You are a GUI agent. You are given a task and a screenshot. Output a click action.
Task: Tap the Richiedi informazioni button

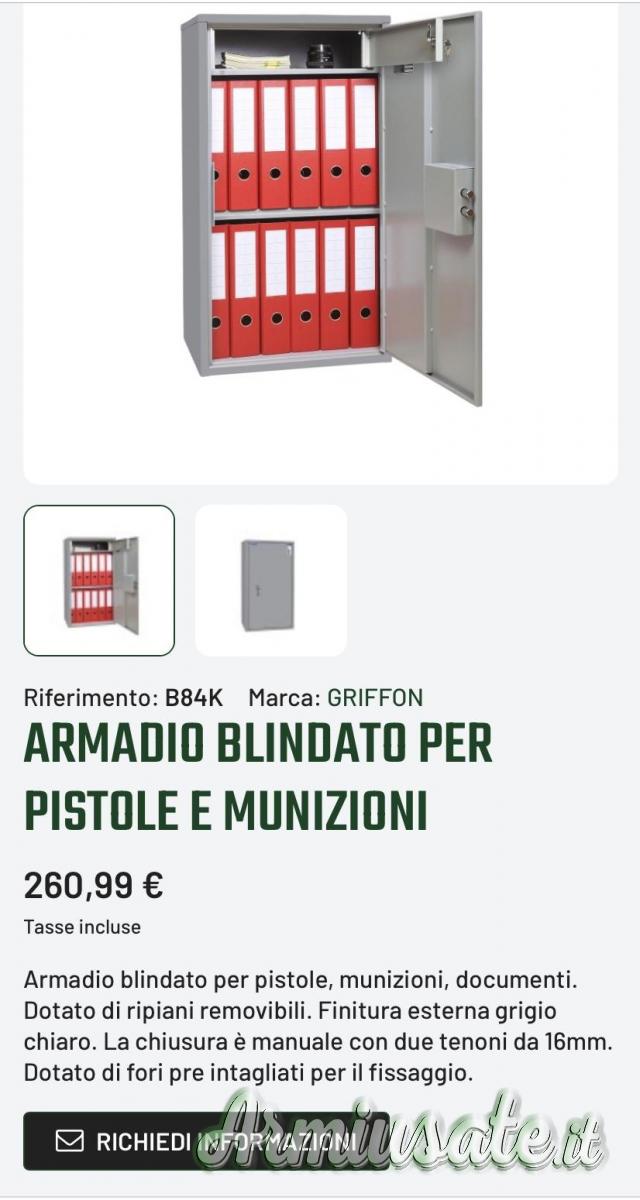(x=205, y=1141)
